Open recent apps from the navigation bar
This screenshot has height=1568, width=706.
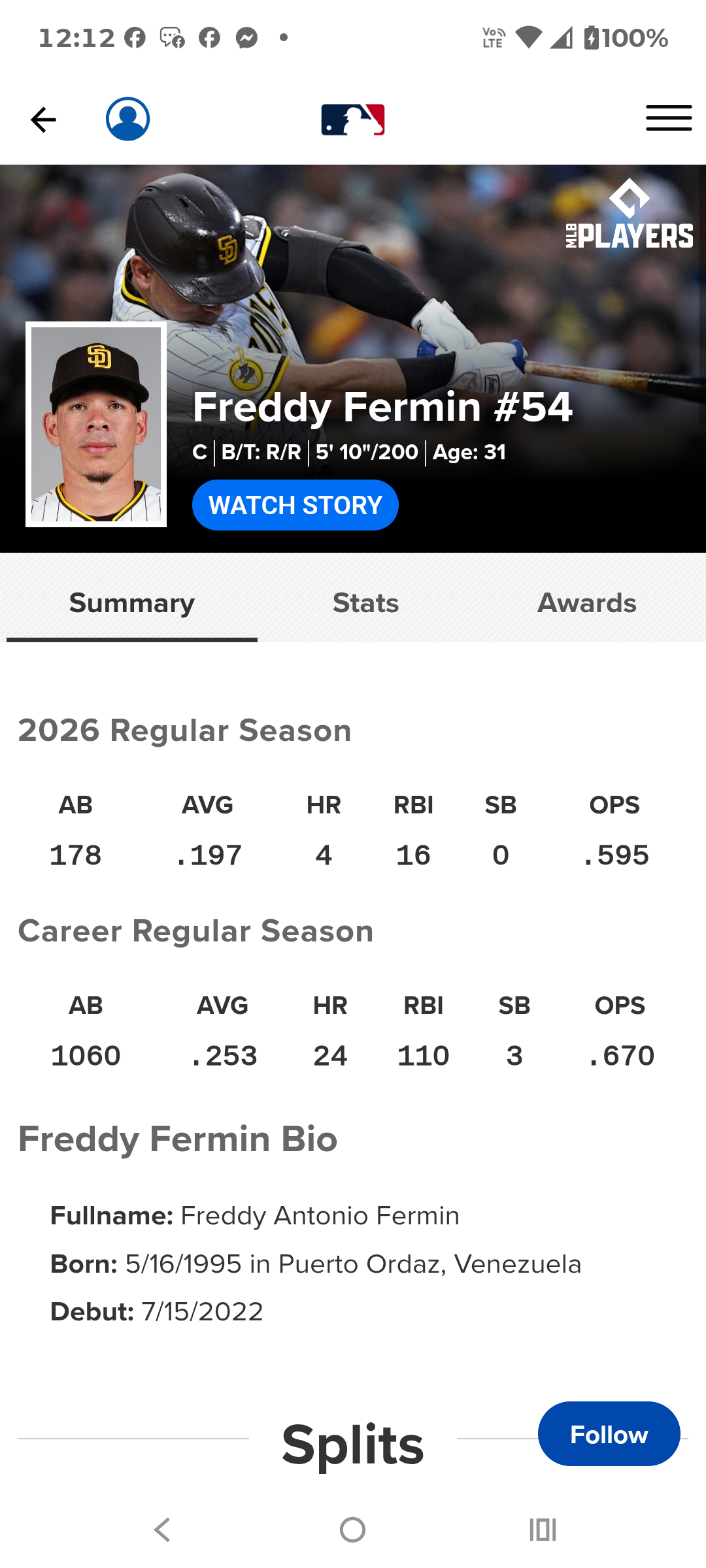(x=543, y=1529)
